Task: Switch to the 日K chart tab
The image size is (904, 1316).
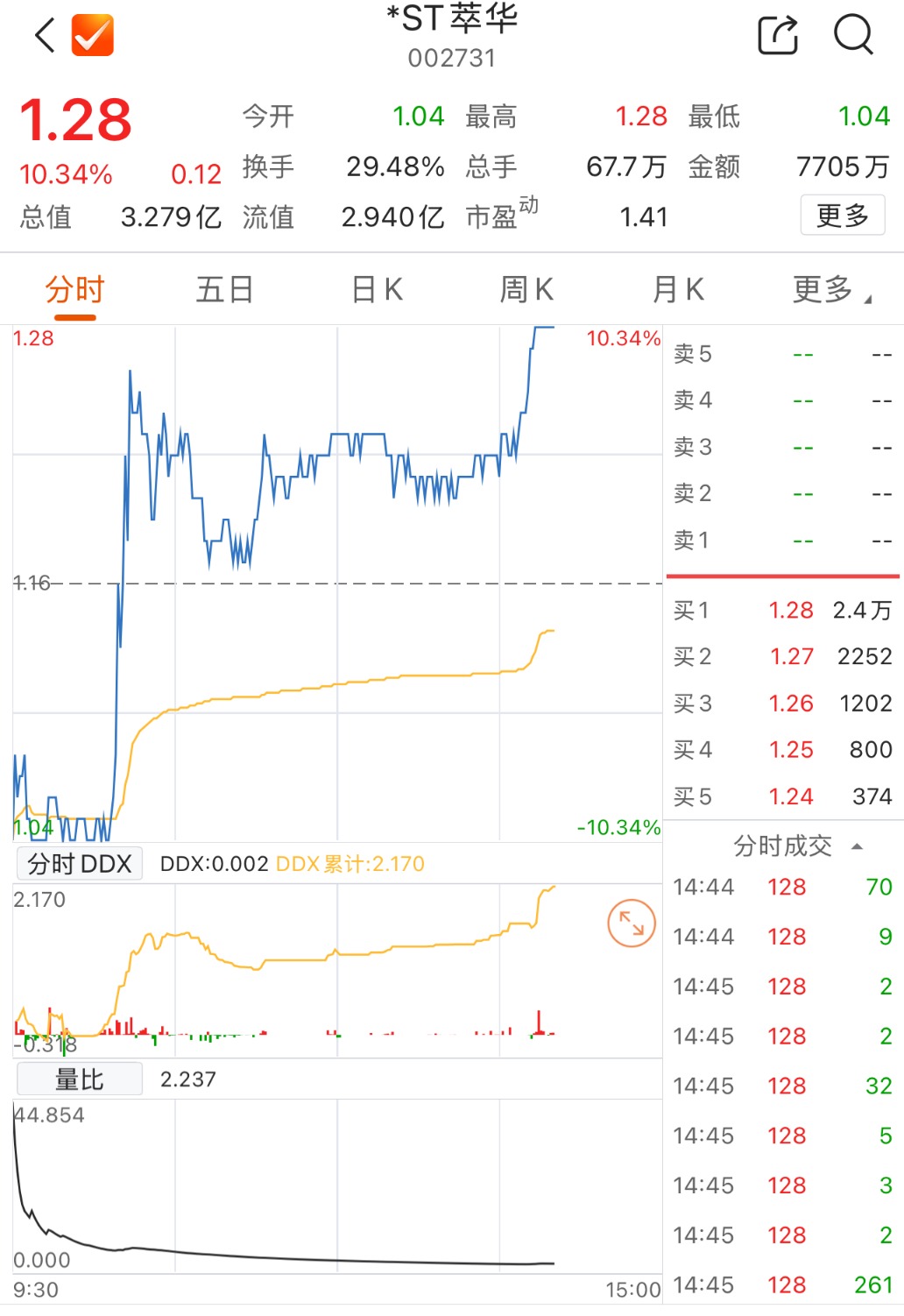Action: [x=377, y=289]
